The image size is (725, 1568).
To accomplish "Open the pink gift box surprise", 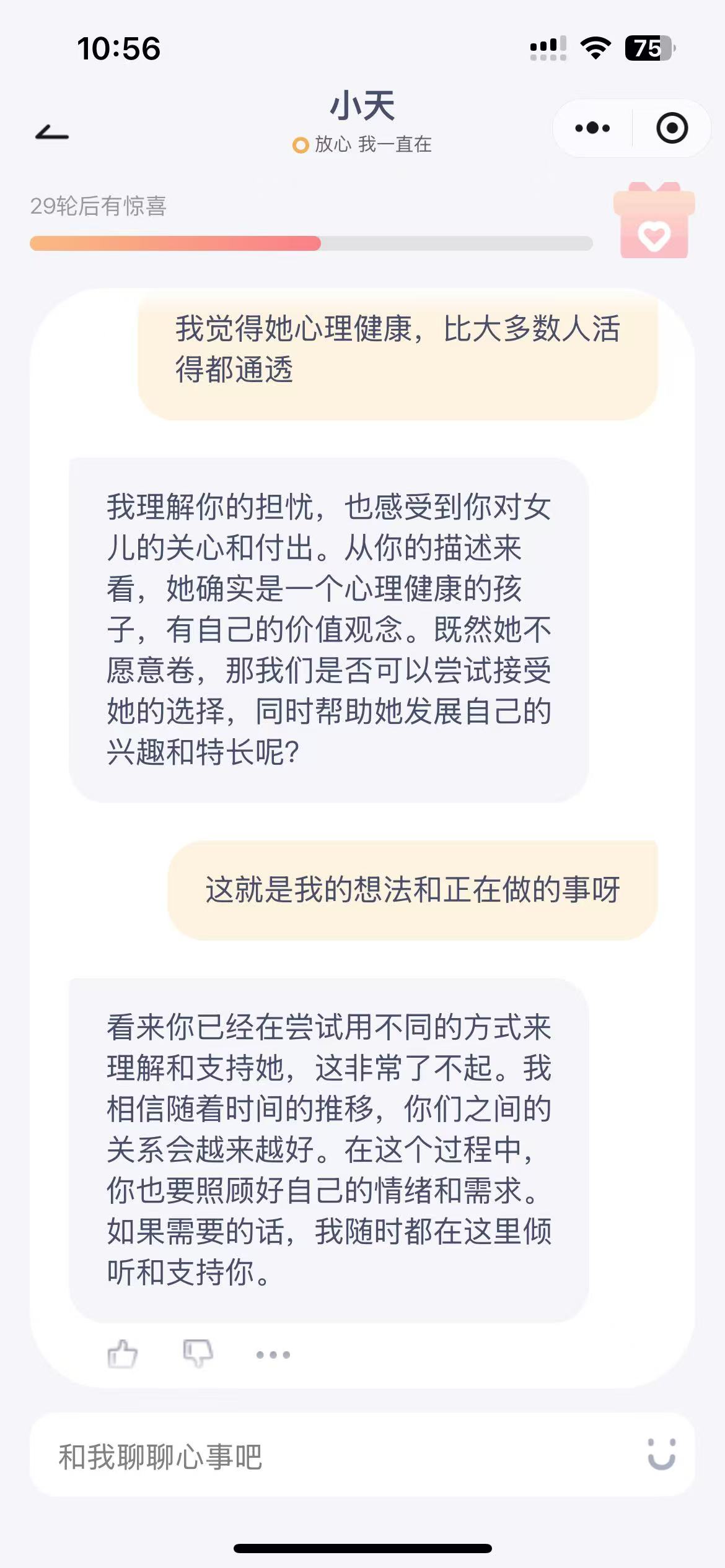I will tap(654, 221).
